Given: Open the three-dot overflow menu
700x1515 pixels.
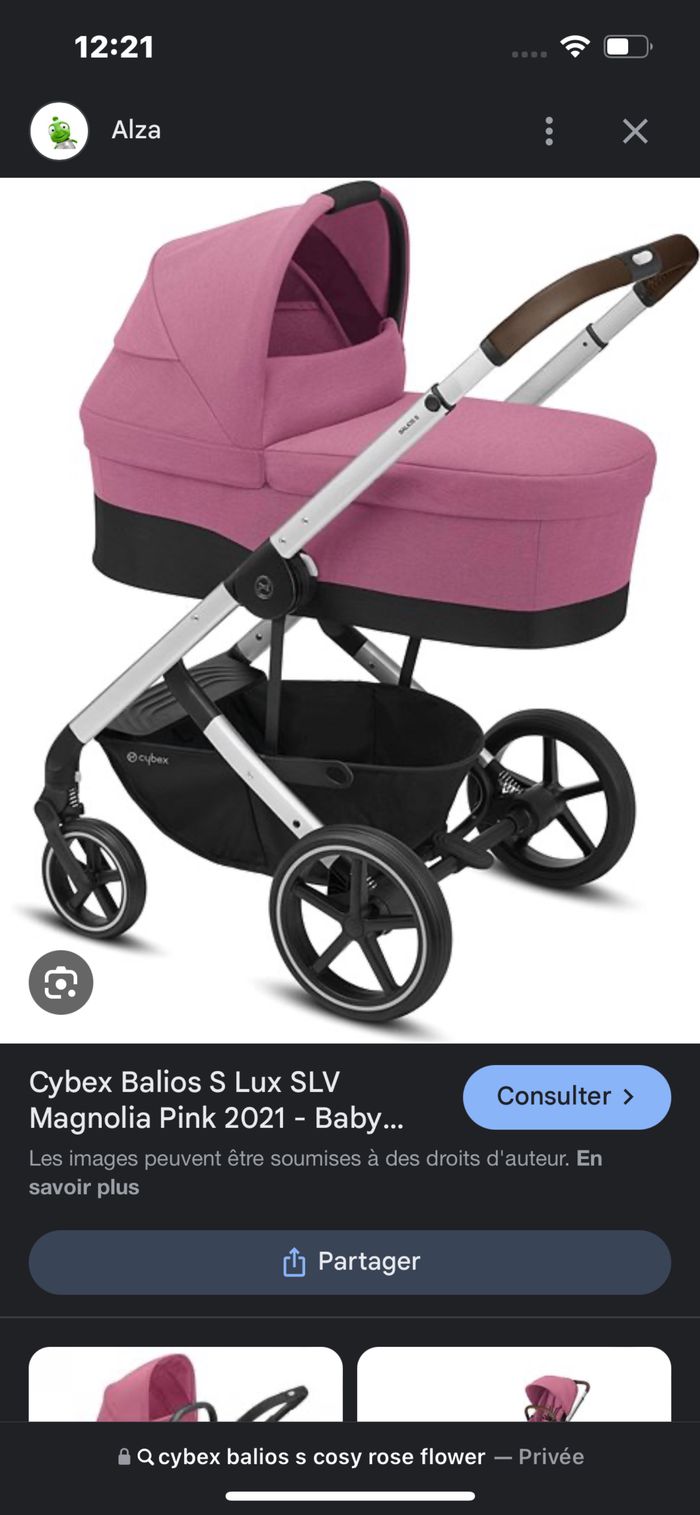Looking at the screenshot, I should point(548,131).
